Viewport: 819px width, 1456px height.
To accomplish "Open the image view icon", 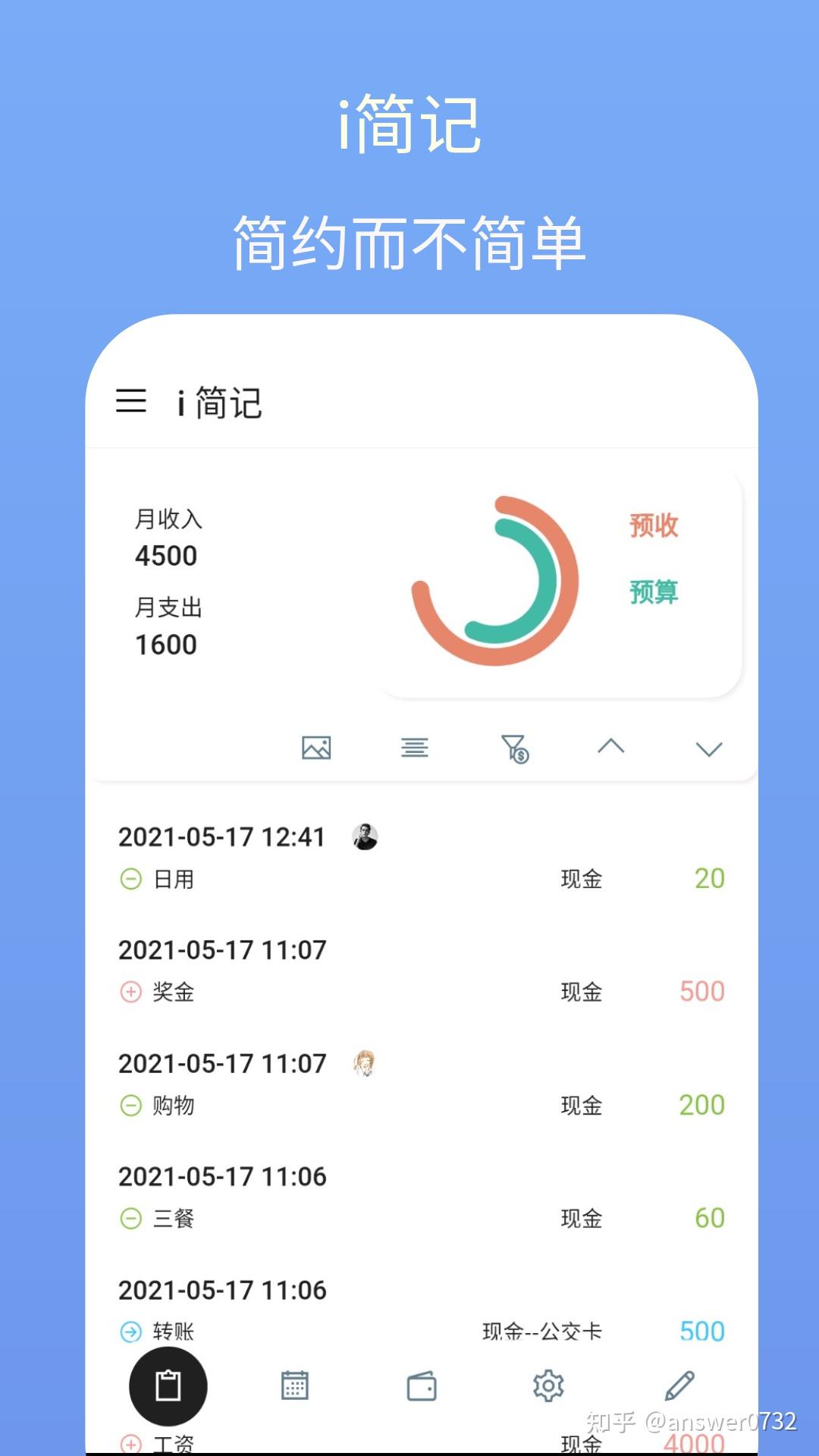I will [x=317, y=748].
